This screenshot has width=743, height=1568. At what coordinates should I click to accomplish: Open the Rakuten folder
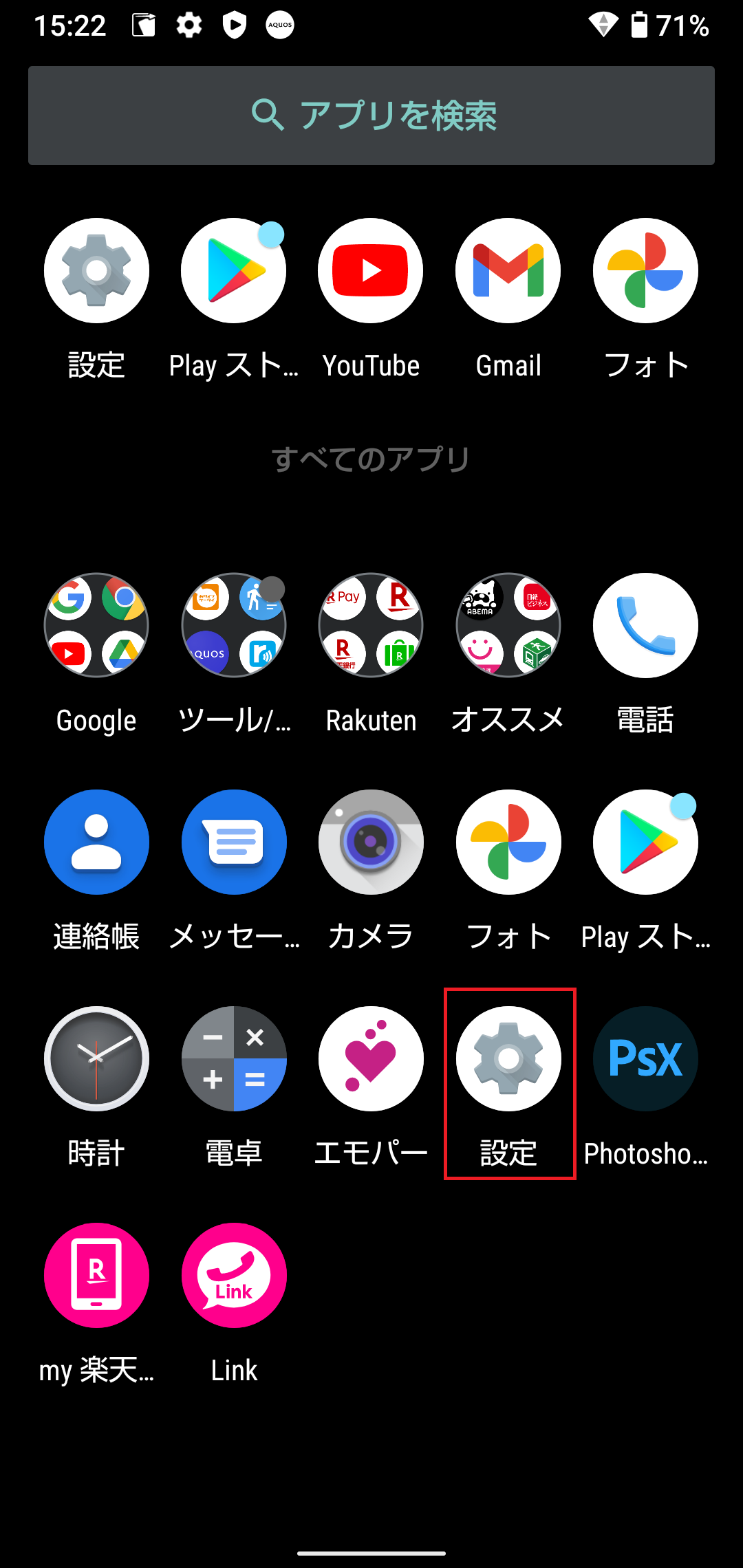(370, 624)
